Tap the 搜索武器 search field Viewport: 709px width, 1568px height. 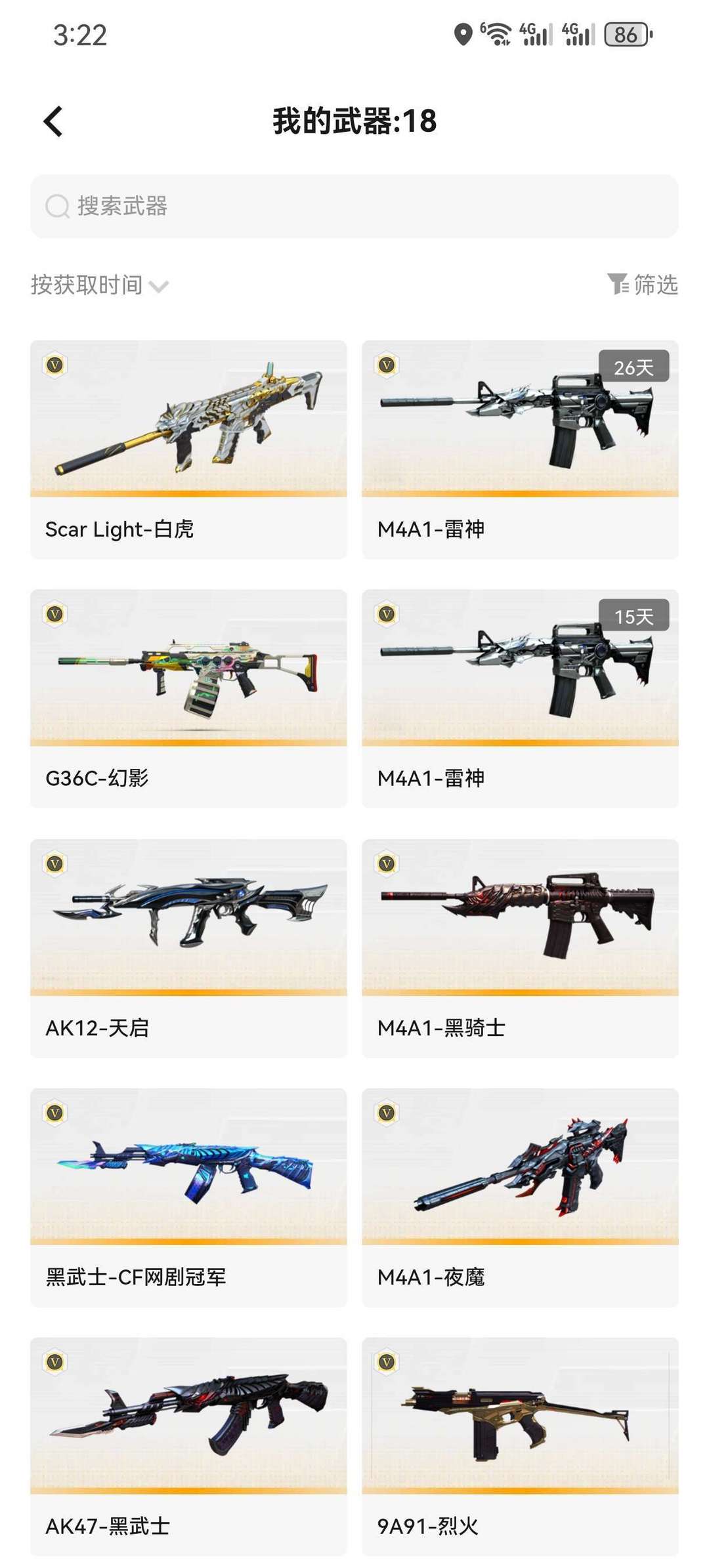point(354,206)
